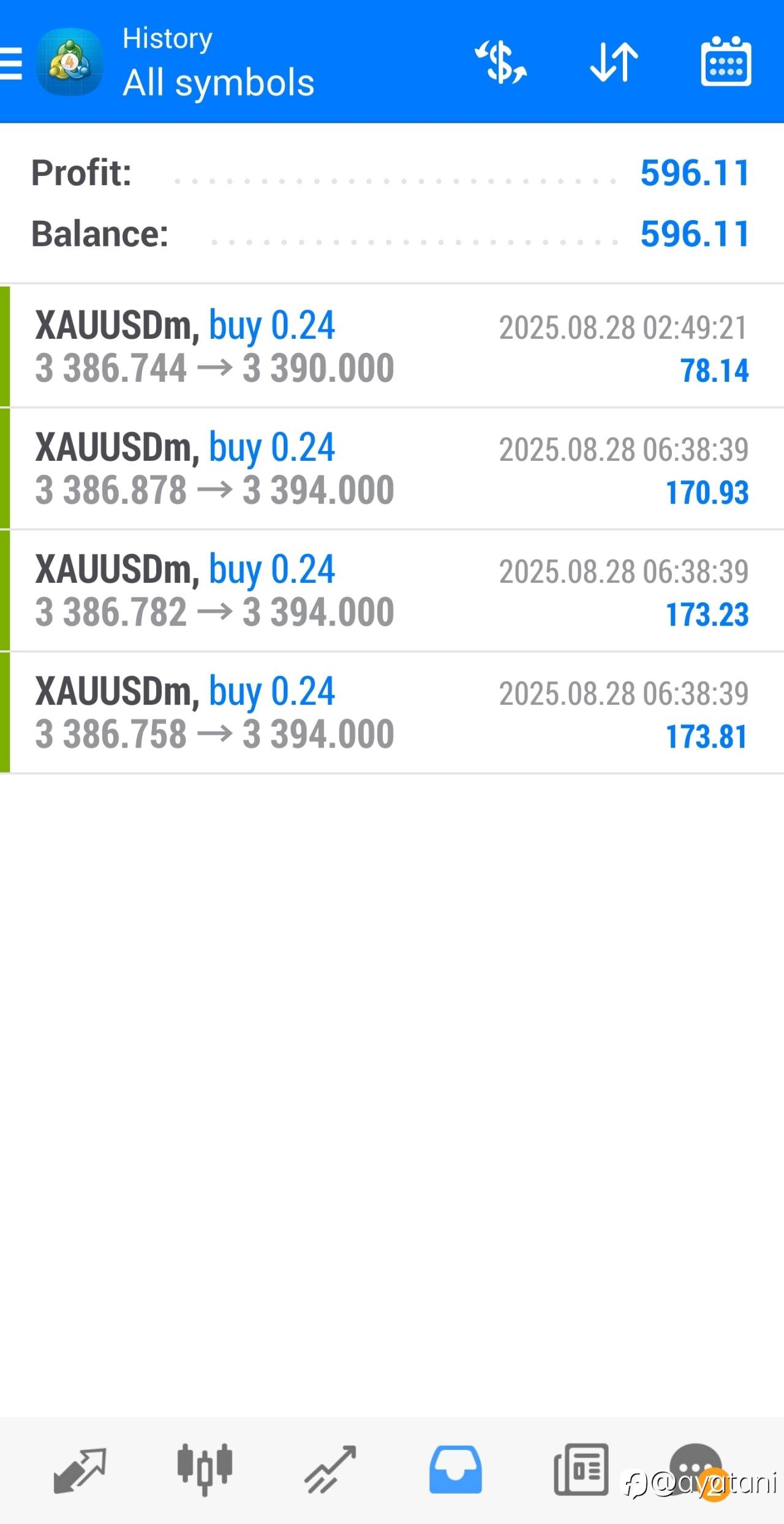784x1524 pixels.
Task: Open the symbol filter dollar icon
Action: (501, 62)
